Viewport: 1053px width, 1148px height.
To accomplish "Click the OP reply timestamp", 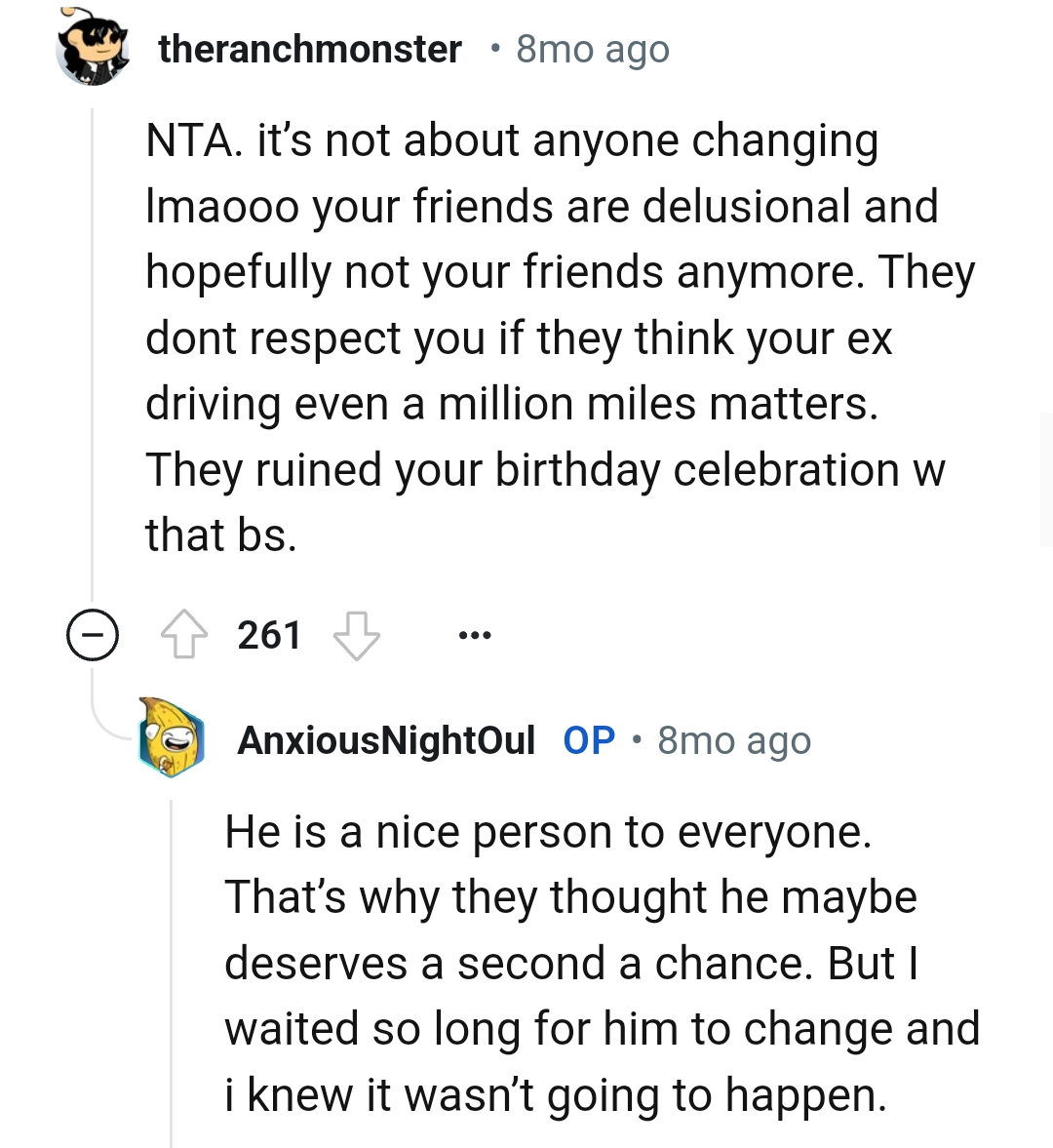I will 734,739.
